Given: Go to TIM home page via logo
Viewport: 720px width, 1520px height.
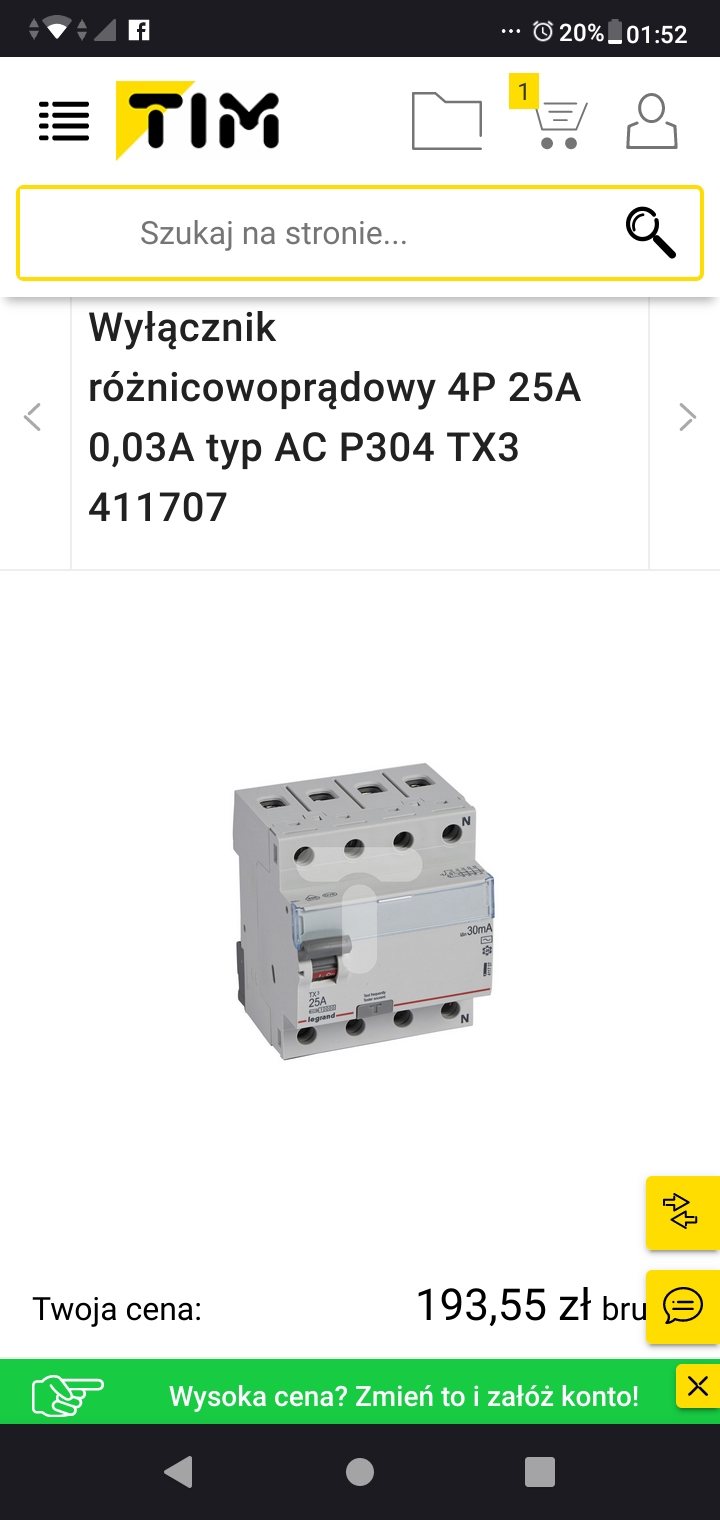Looking at the screenshot, I should pyautogui.click(x=198, y=121).
